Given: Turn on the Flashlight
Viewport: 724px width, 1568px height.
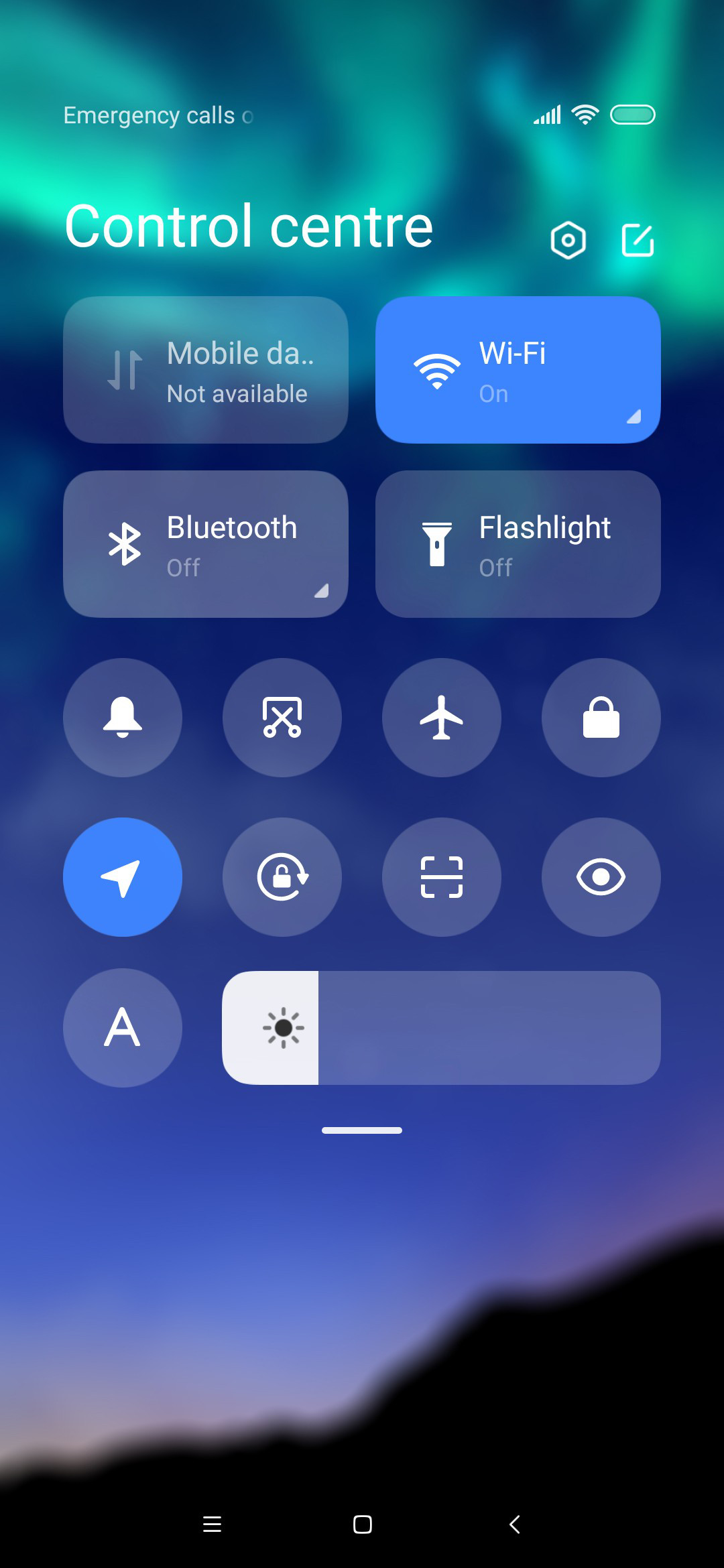Looking at the screenshot, I should coord(518,544).
